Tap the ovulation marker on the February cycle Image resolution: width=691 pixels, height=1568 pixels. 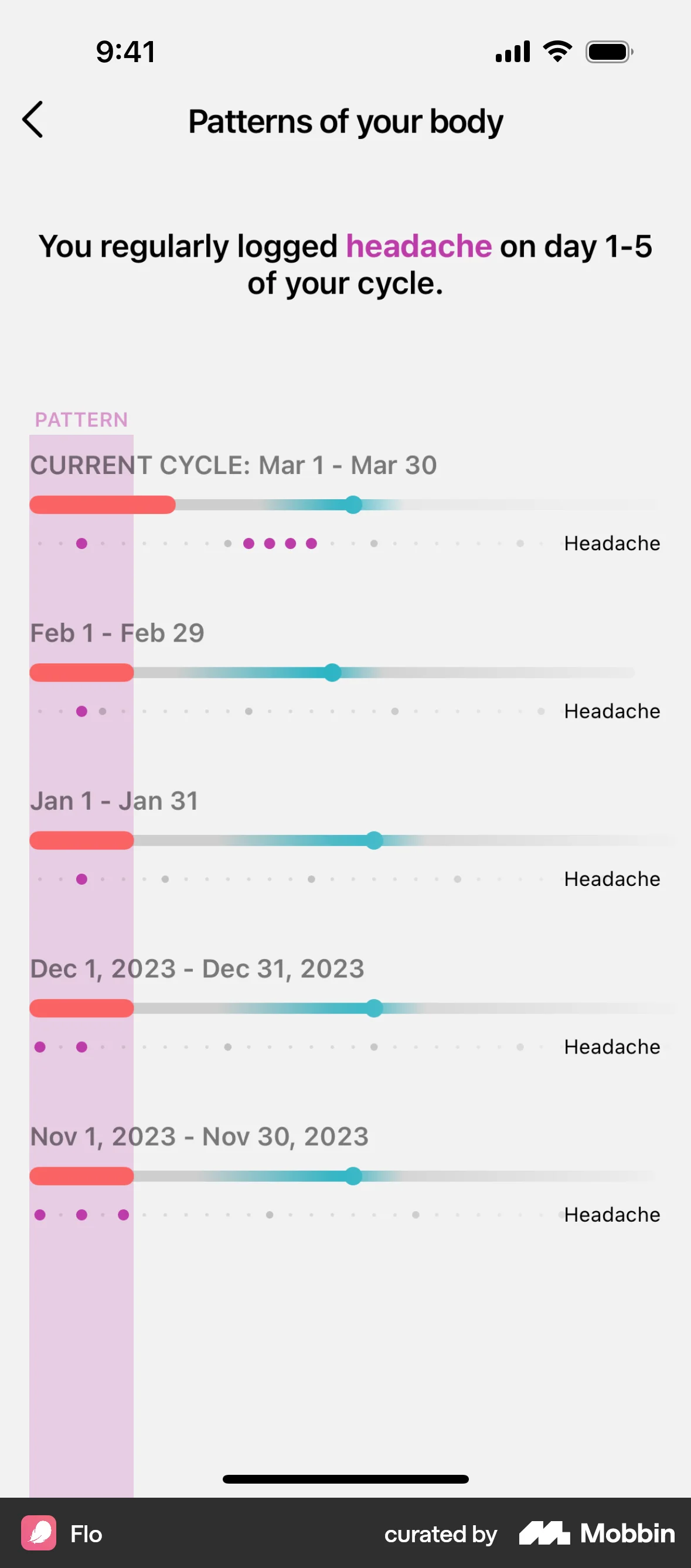click(332, 672)
